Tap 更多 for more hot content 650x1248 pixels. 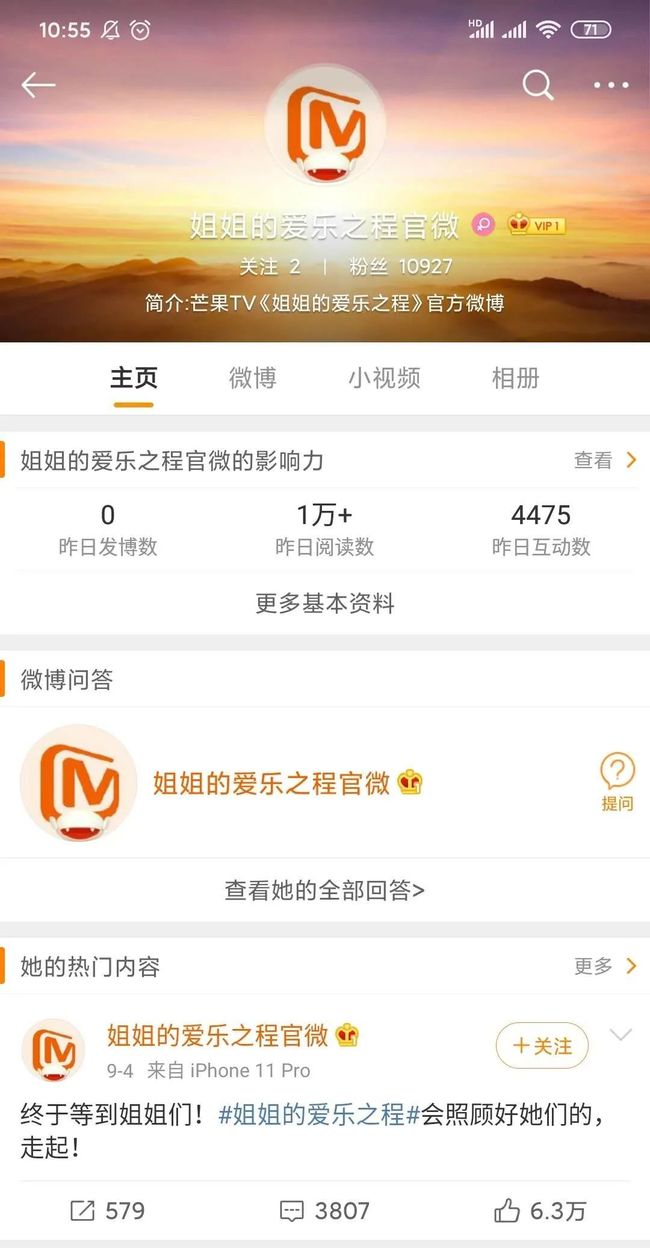pos(605,966)
